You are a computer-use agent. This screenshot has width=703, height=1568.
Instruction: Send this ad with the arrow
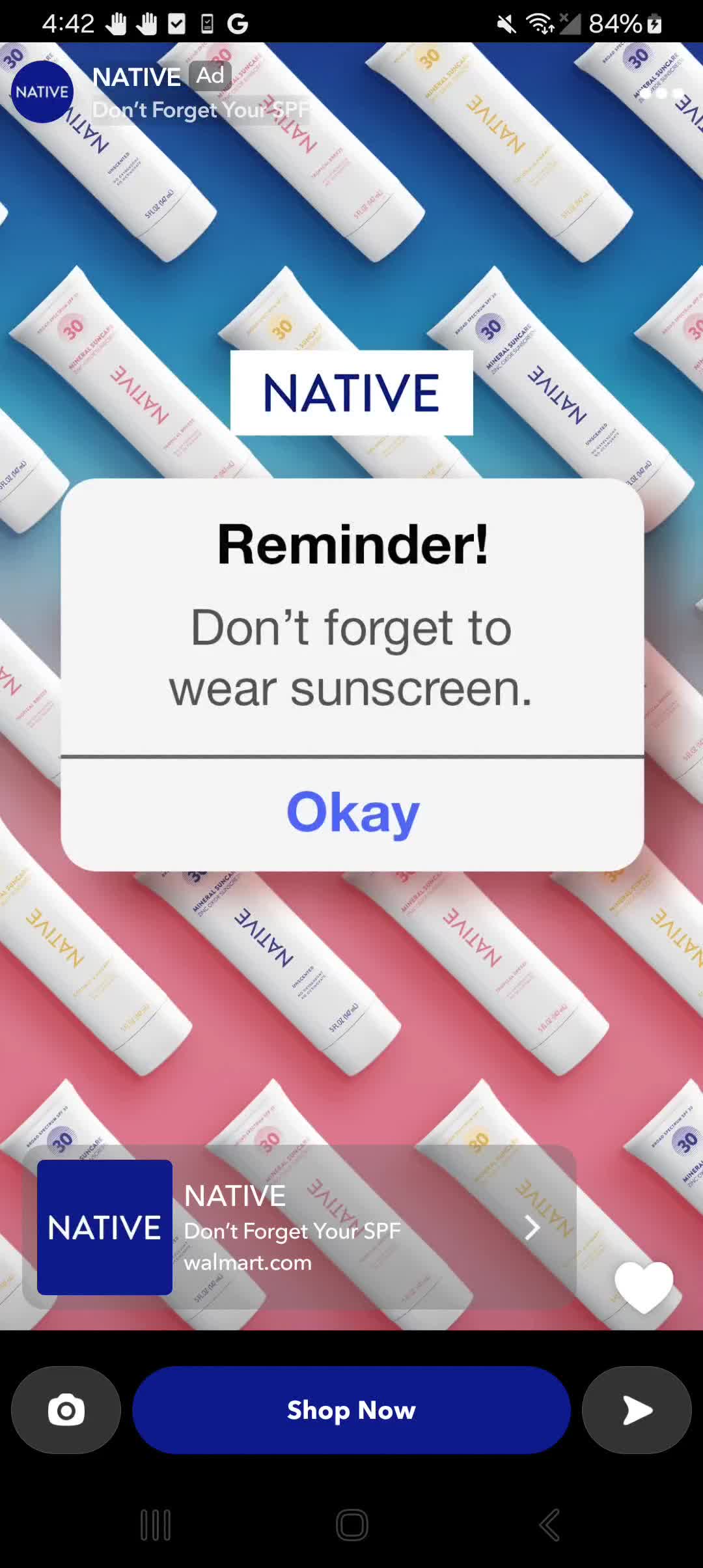click(x=637, y=1410)
